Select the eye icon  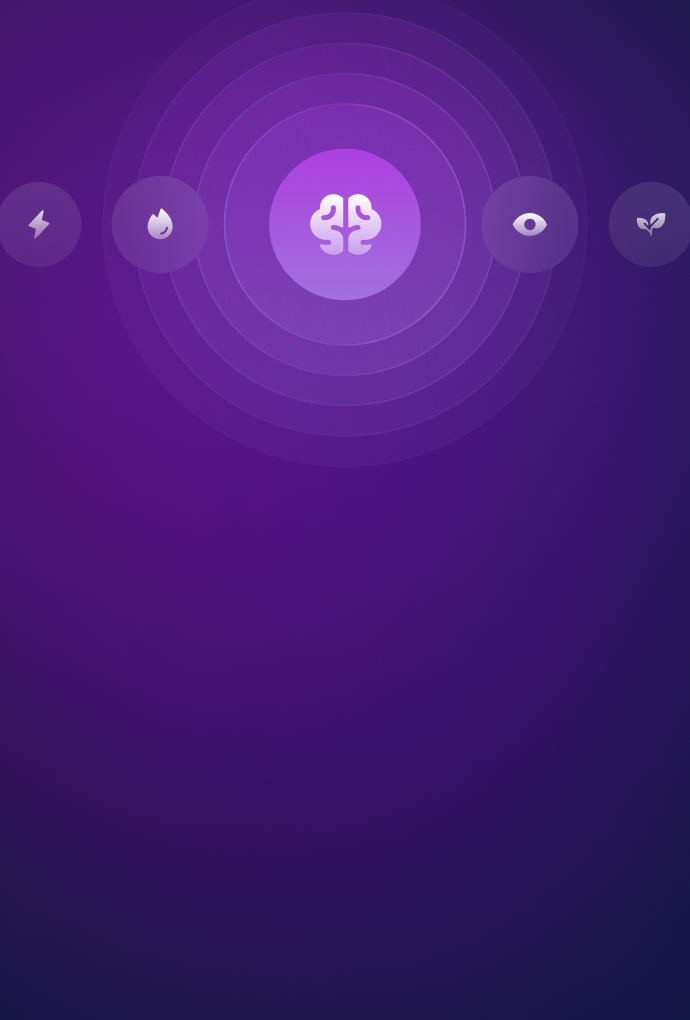coord(530,224)
